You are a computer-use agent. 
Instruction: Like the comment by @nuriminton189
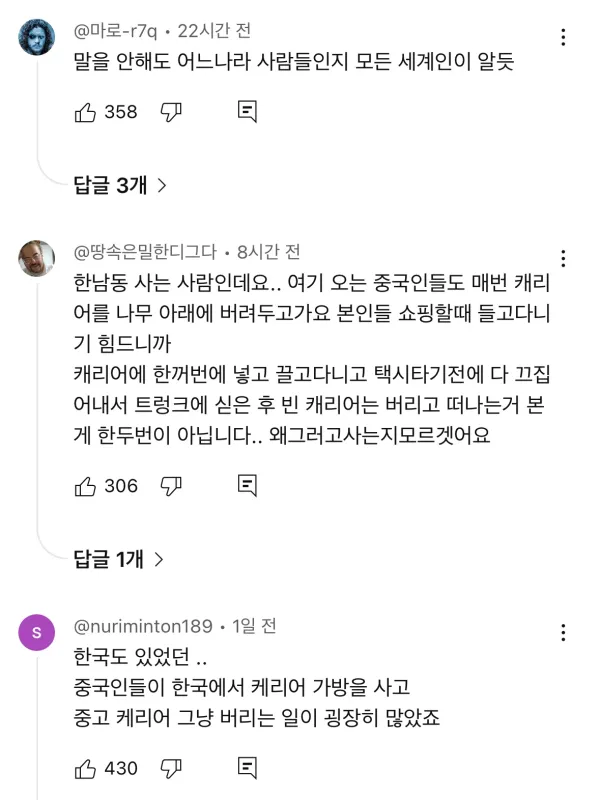point(86,768)
